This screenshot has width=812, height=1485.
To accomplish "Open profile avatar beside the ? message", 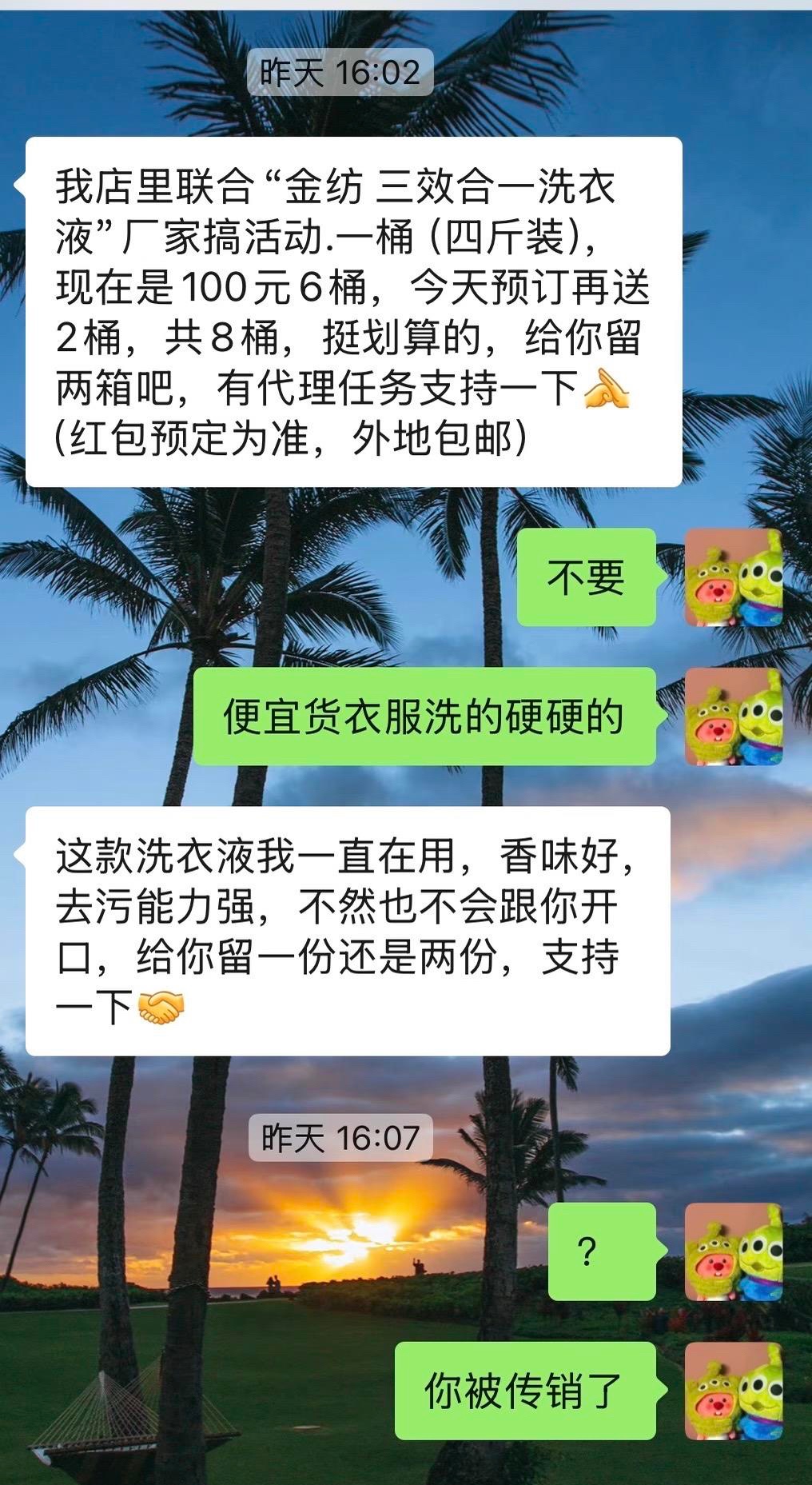I will 733,1251.
